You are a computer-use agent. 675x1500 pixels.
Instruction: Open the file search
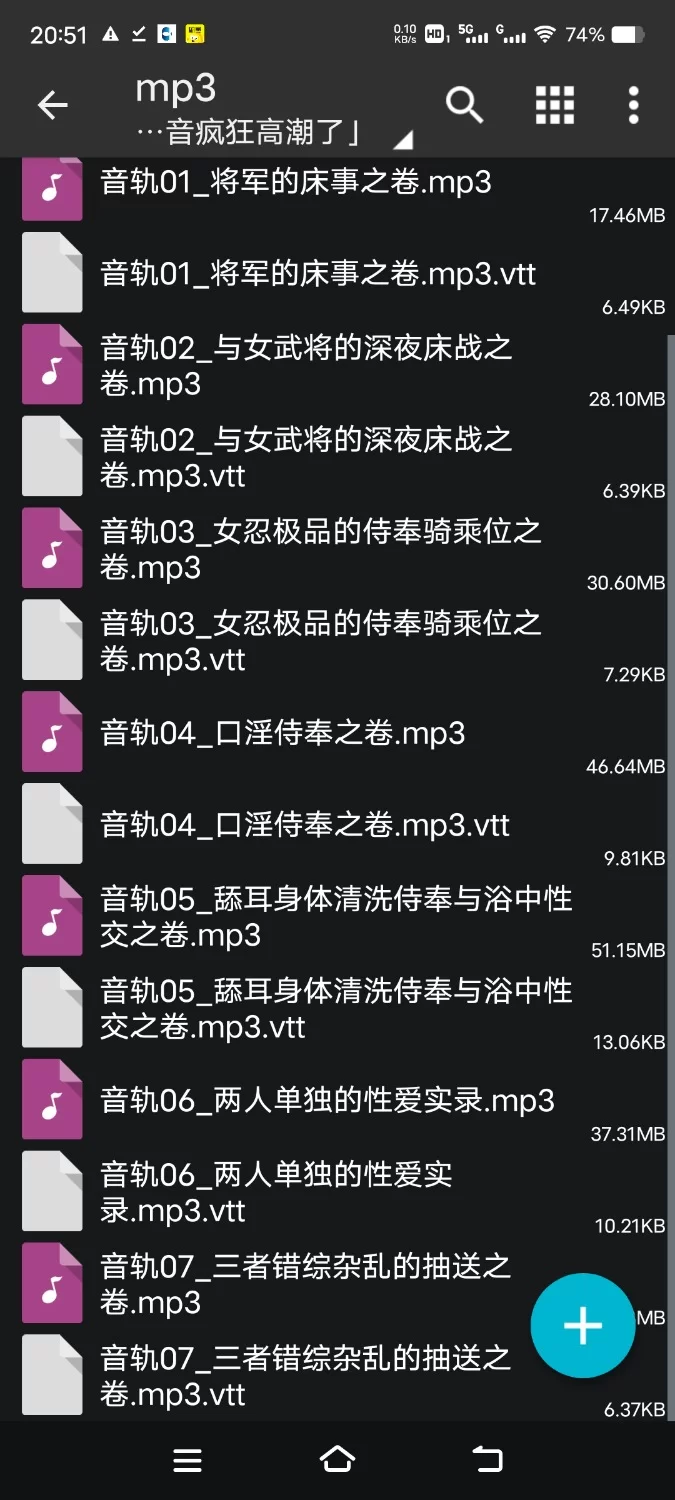pyautogui.click(x=464, y=105)
